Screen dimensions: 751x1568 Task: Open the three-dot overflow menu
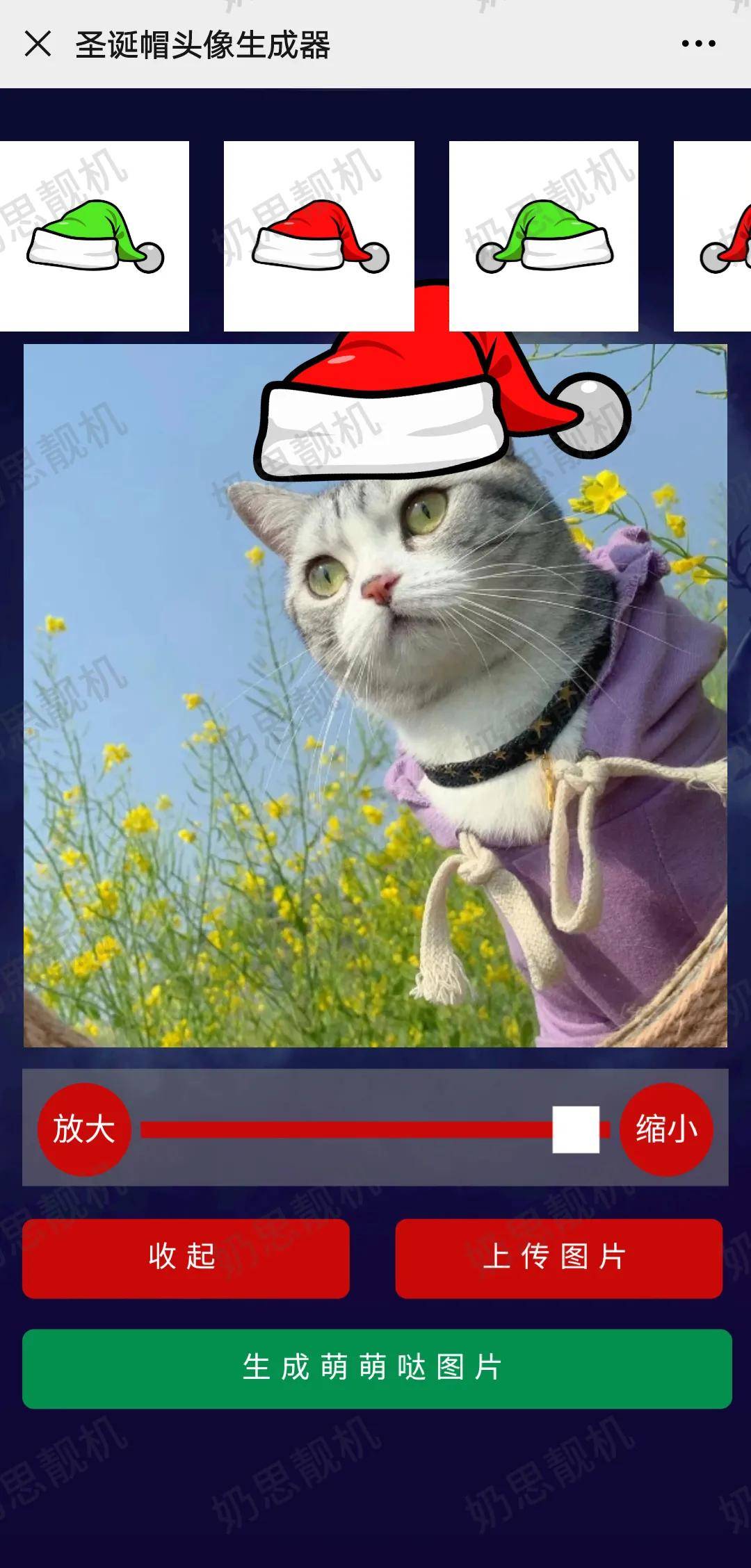point(698,44)
